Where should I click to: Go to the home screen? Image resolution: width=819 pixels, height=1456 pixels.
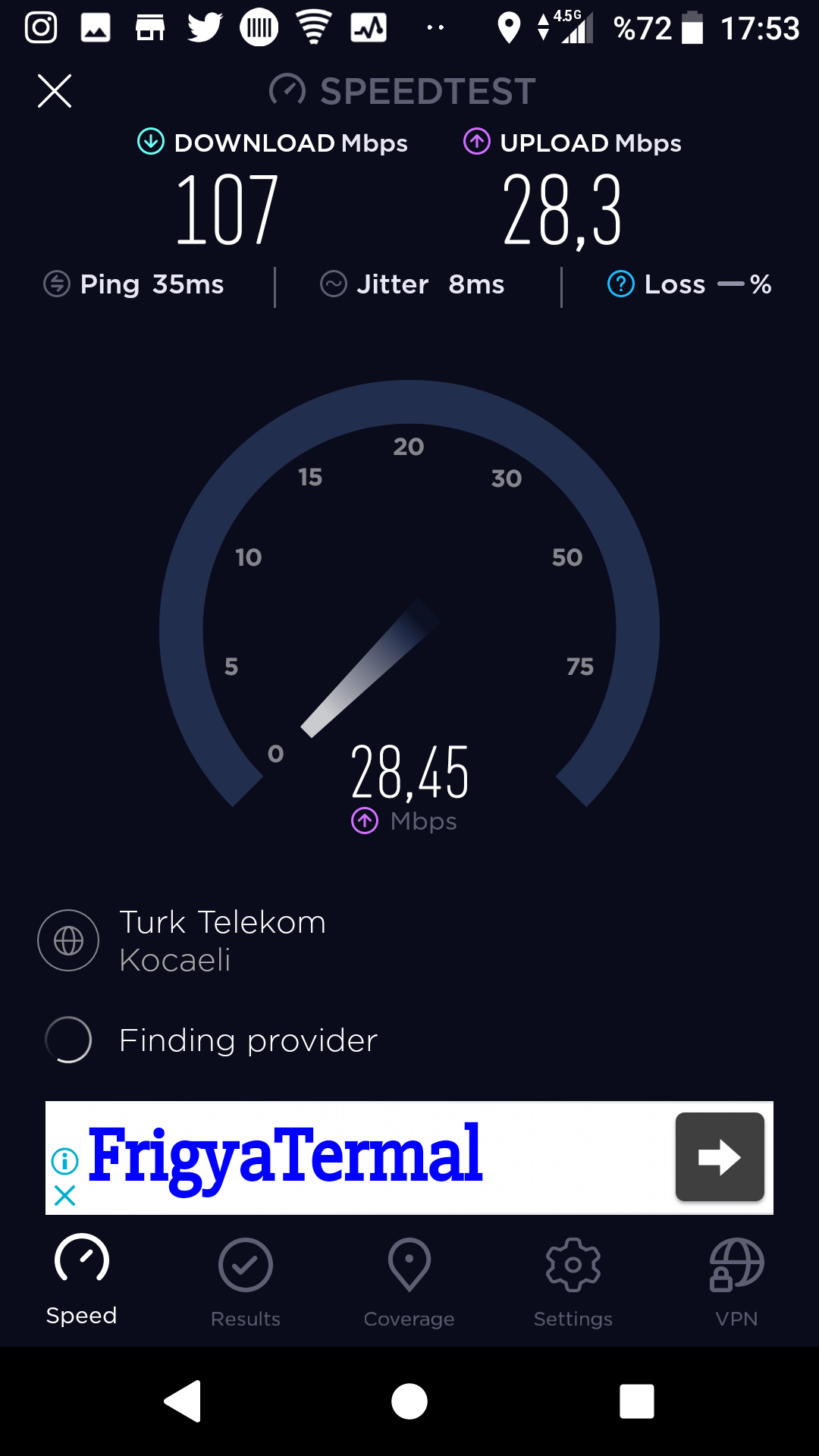[x=409, y=1401]
